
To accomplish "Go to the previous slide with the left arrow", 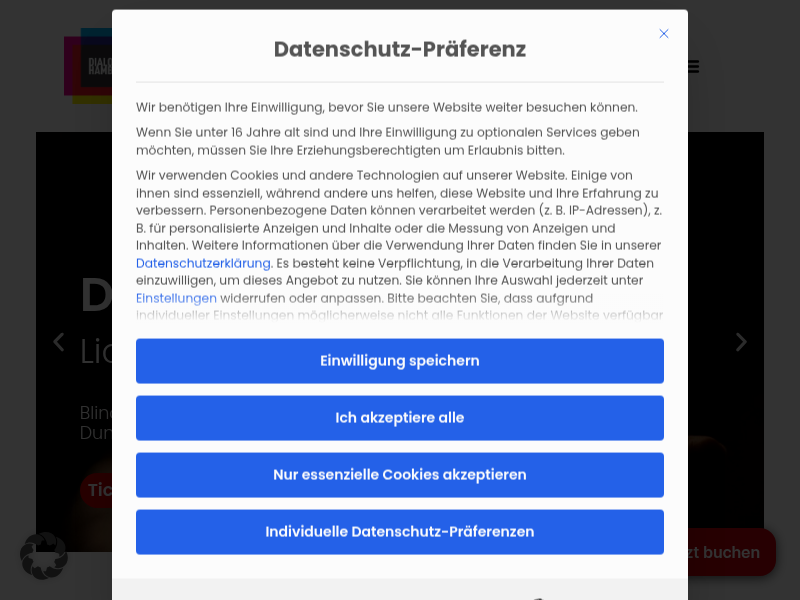I will [x=58, y=342].
